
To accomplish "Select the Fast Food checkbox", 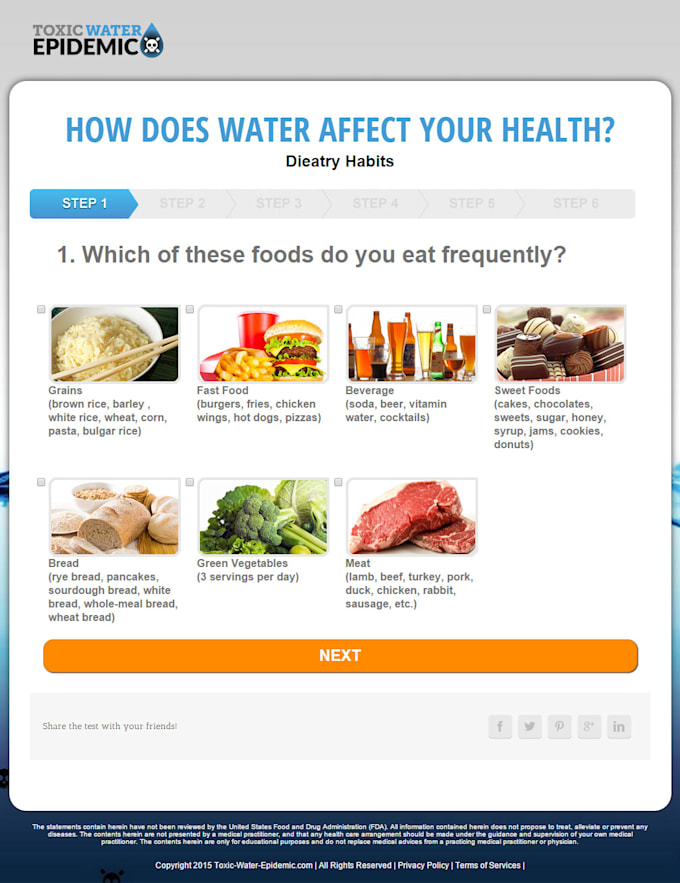I will (190, 310).
